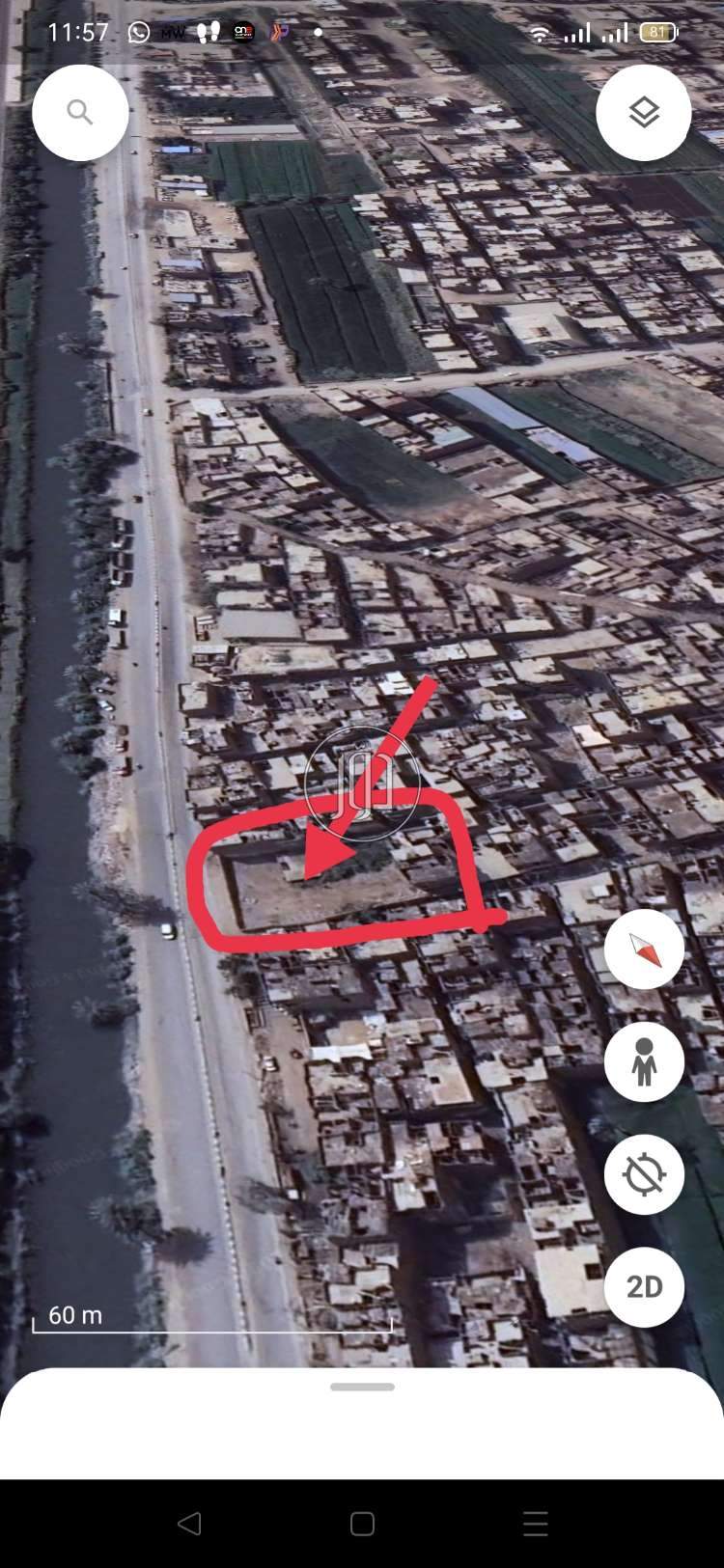Tap the home navigation button
The width and height of the screenshot is (724, 1568).
pos(362,1524)
